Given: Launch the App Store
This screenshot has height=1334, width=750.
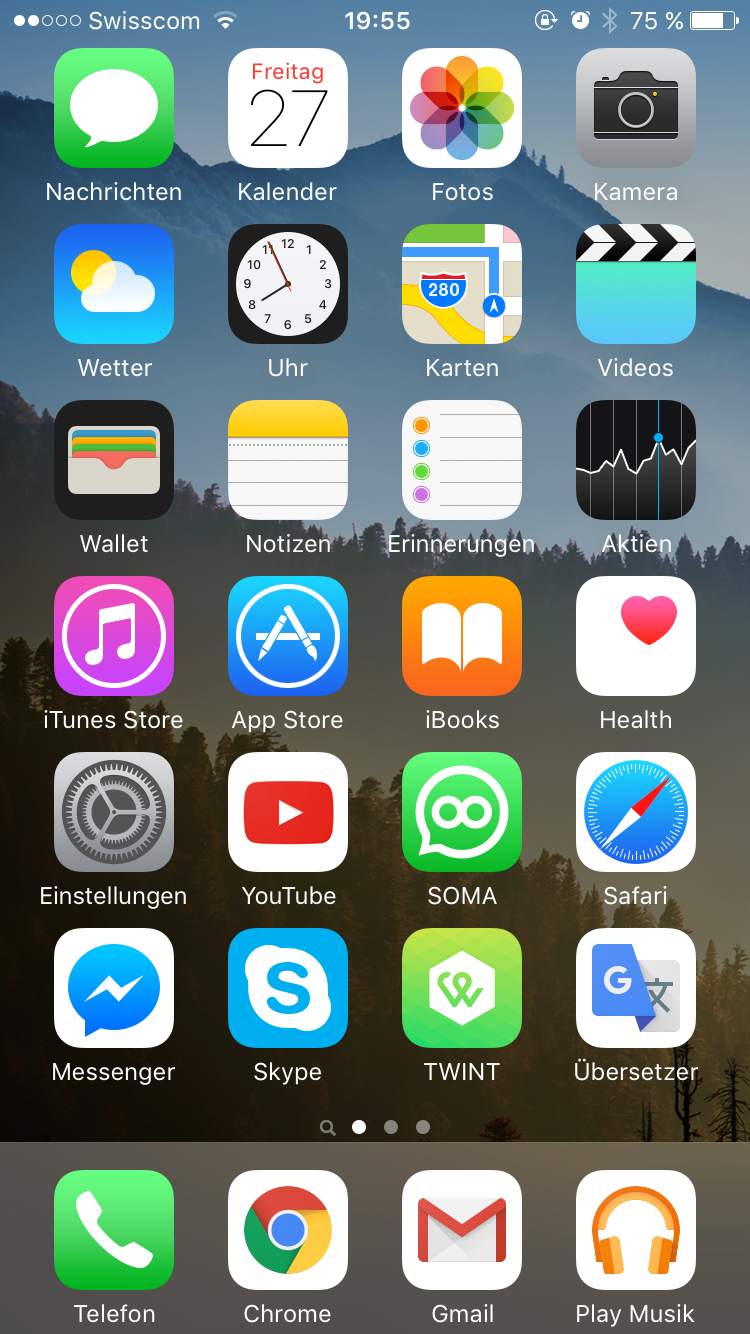Looking at the screenshot, I should pos(288,636).
